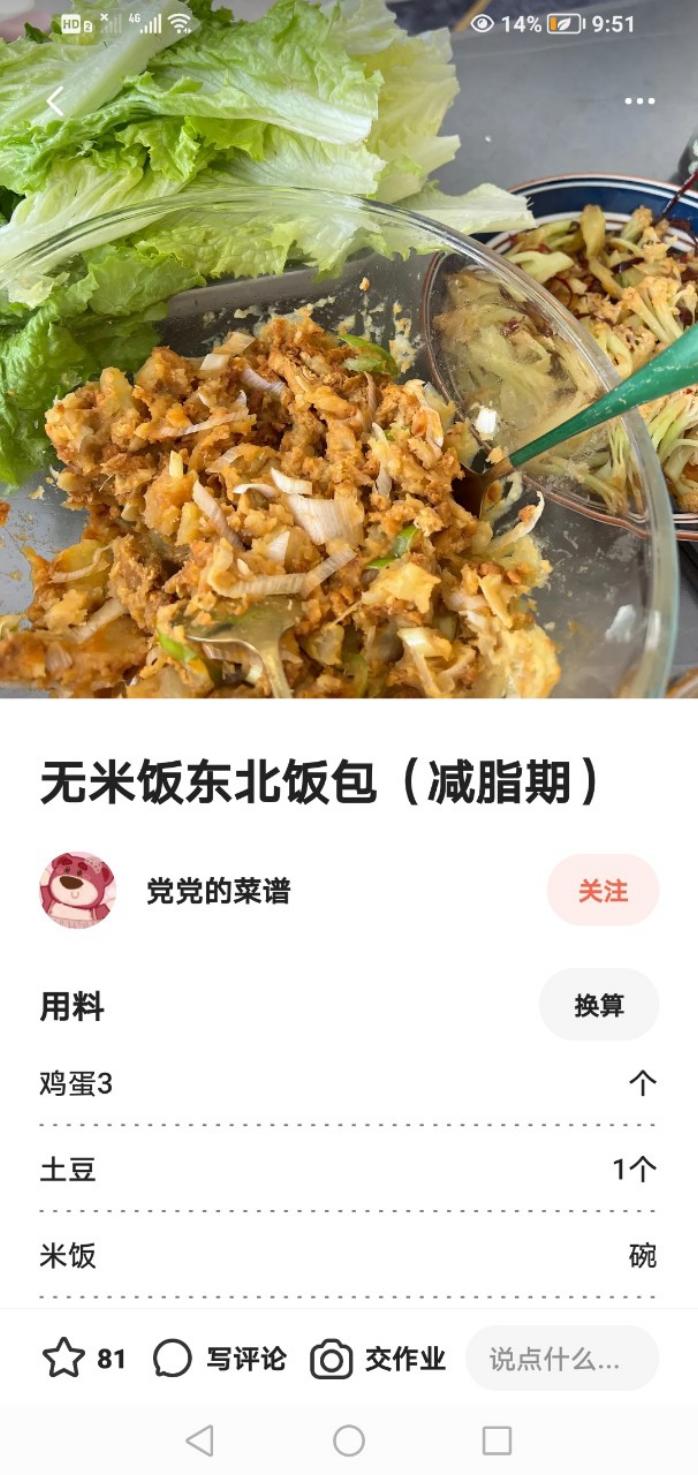Tap 写评论 to write a comment

[220, 1359]
